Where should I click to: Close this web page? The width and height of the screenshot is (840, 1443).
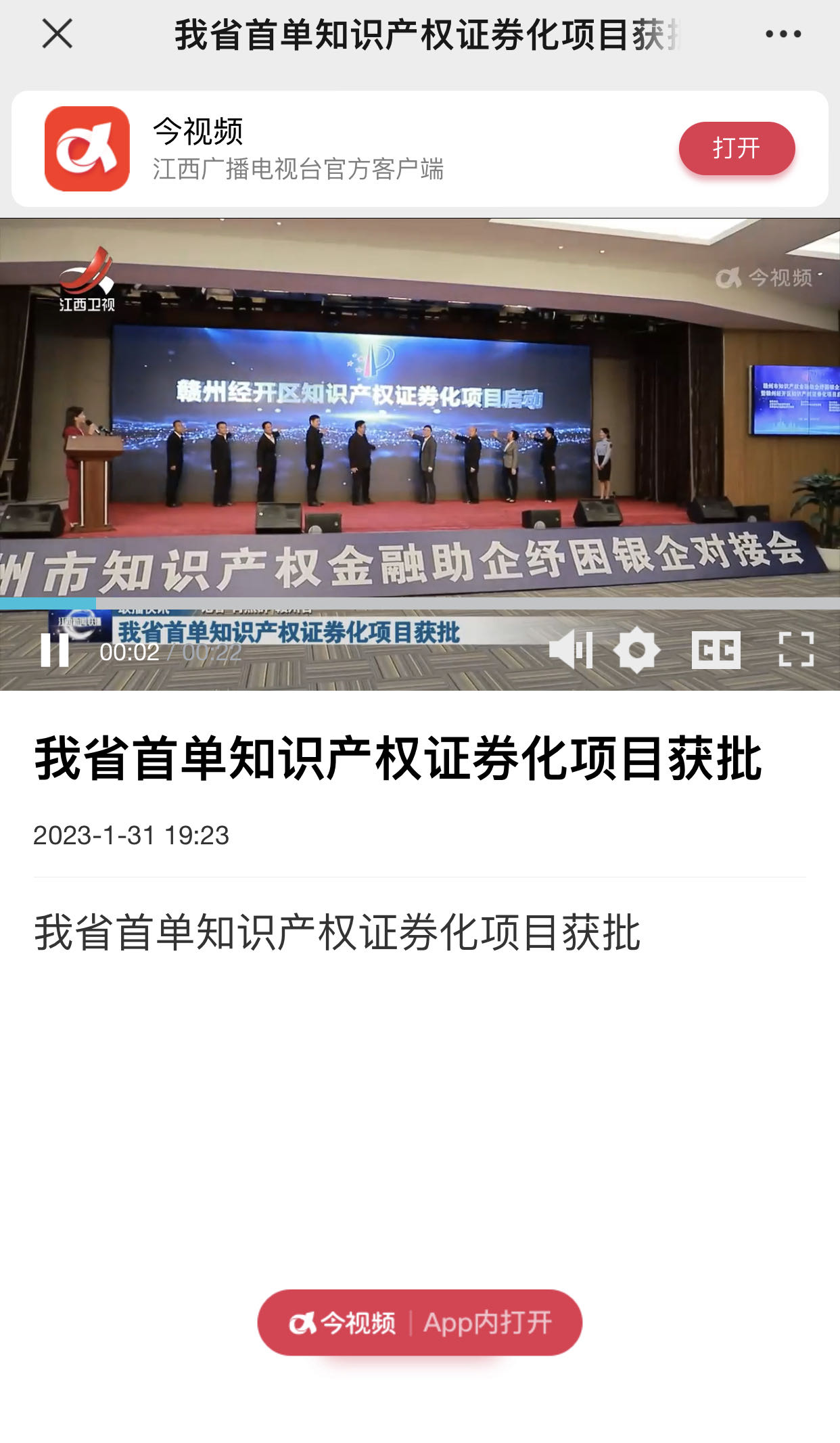tap(57, 34)
